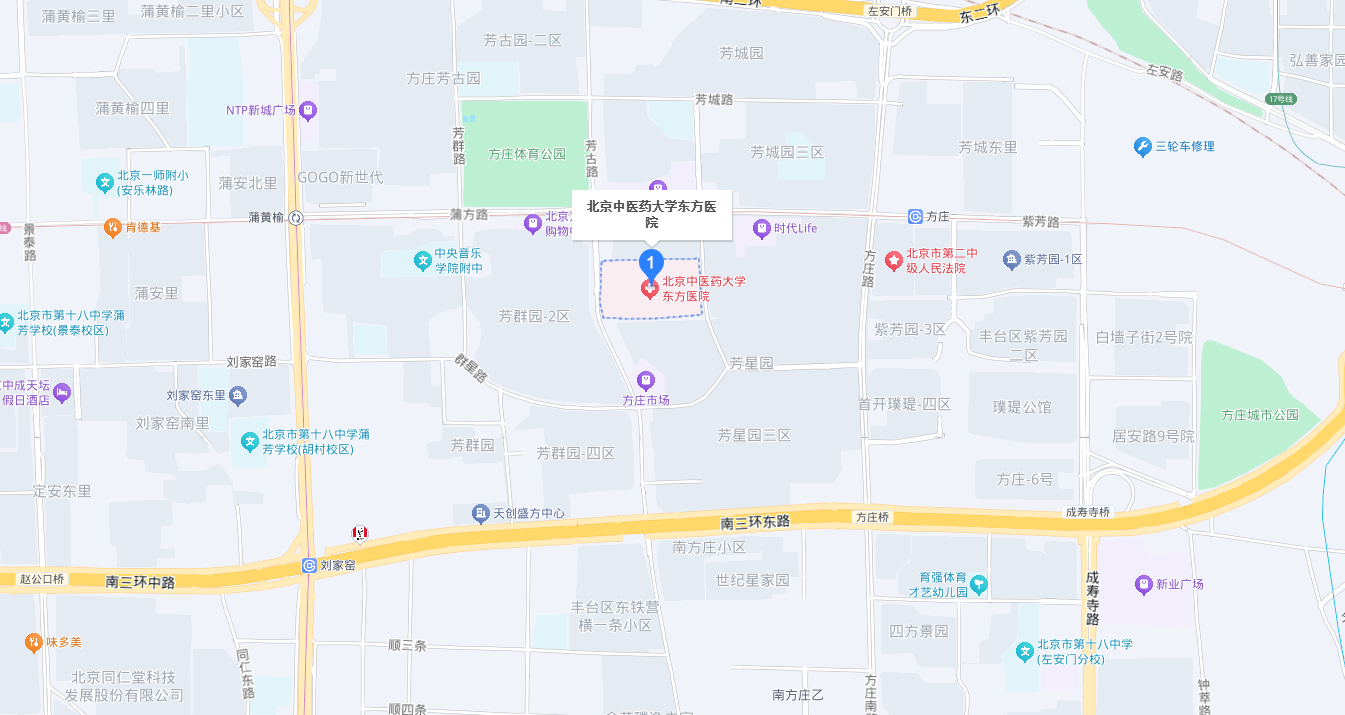
Task: Tap the 天创盛方中心 POI
Action: 481,513
